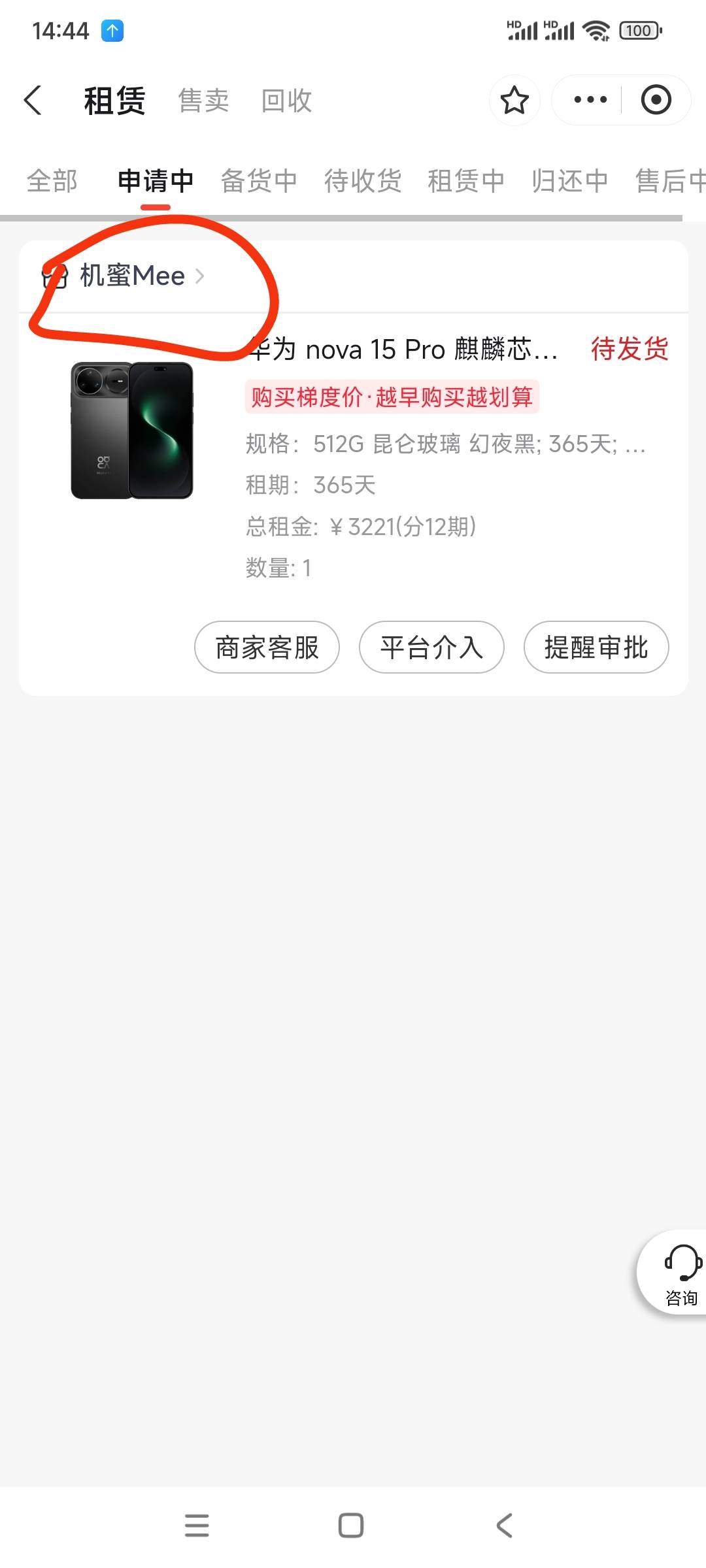The width and height of the screenshot is (706, 1568).
Task: Favorite this mini program with the star
Action: [x=514, y=100]
